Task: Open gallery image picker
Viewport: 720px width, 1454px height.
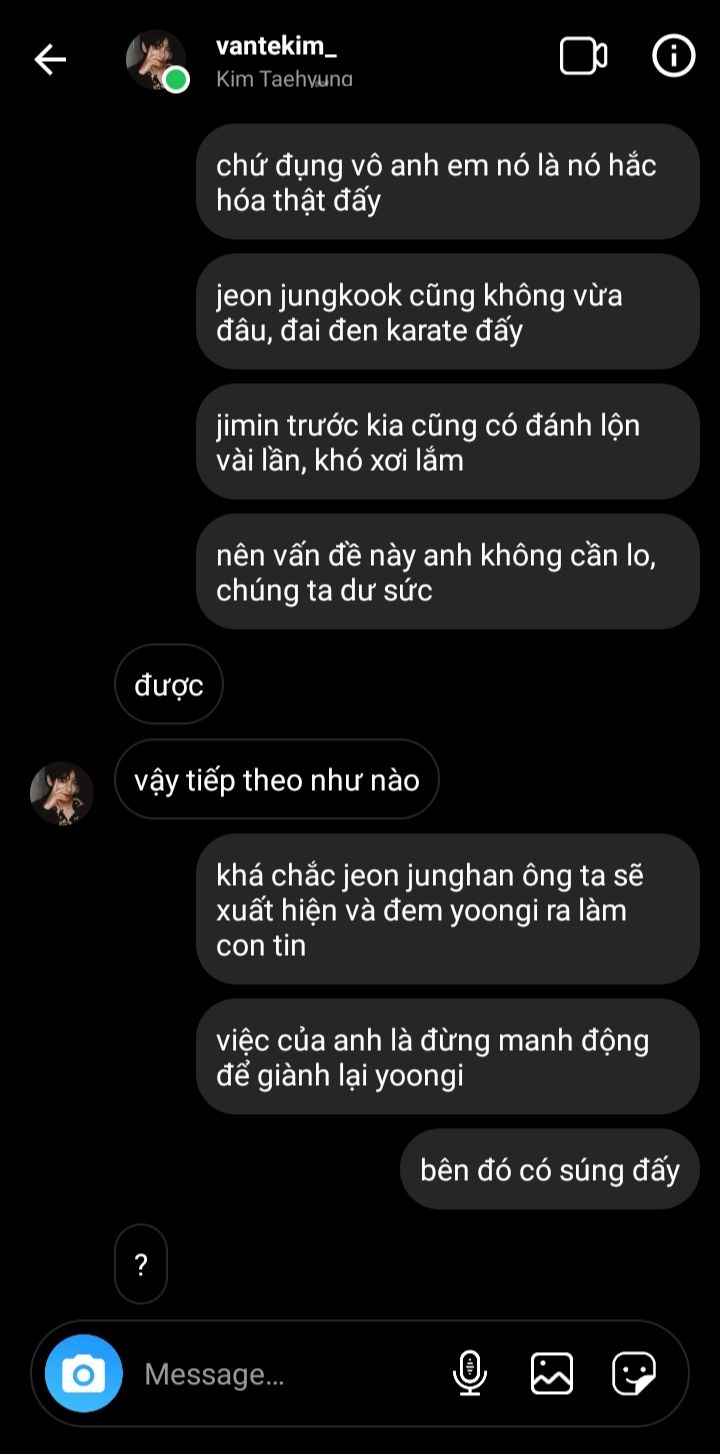Action: tap(552, 1373)
